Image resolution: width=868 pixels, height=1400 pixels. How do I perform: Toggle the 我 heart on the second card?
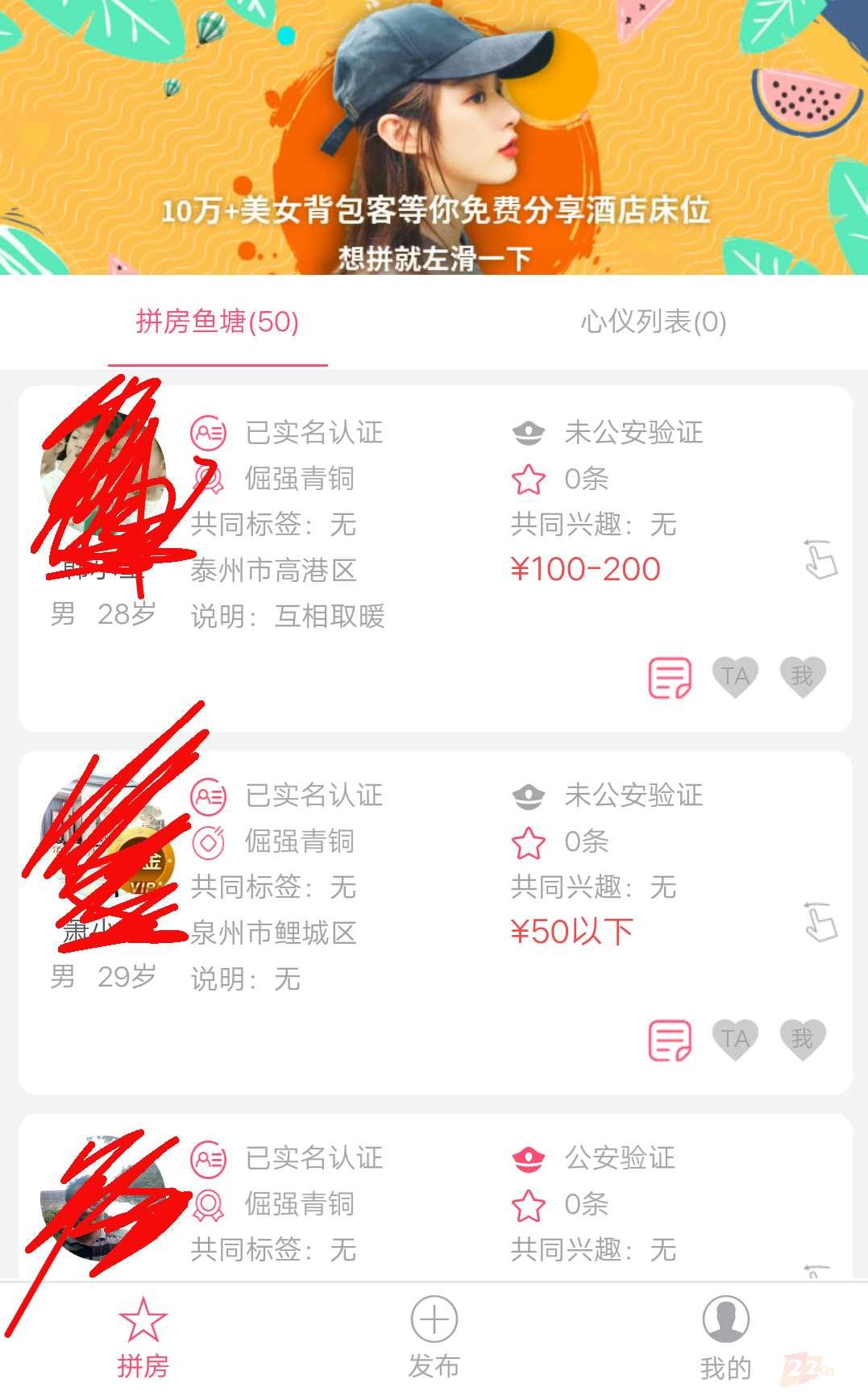tap(803, 1039)
